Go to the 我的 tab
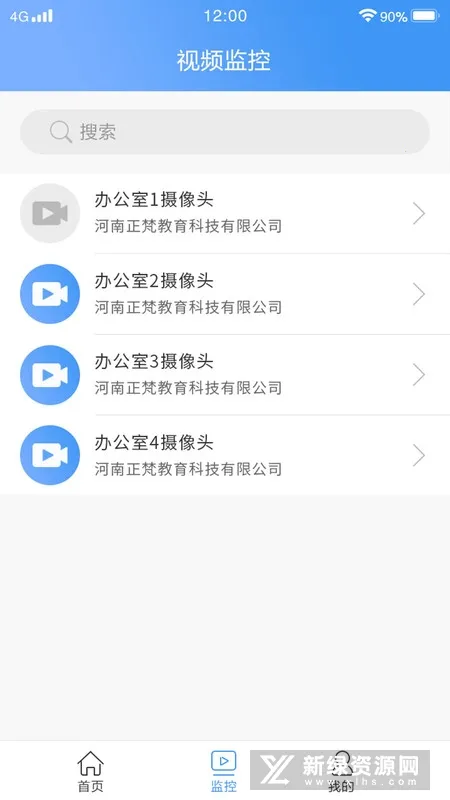Image resolution: width=450 pixels, height=800 pixels. click(342, 771)
